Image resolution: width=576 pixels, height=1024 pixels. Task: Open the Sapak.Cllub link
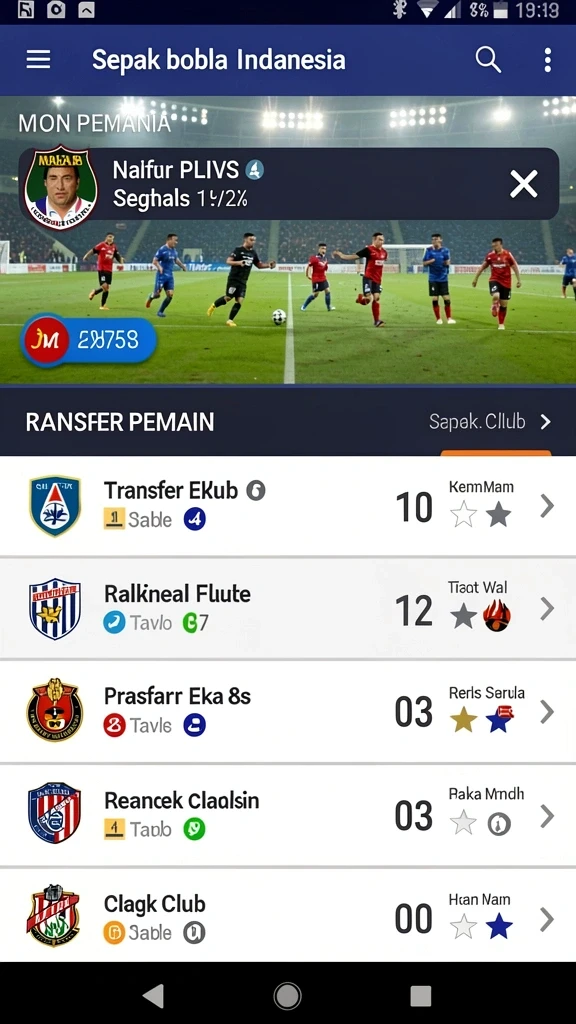[x=490, y=422]
